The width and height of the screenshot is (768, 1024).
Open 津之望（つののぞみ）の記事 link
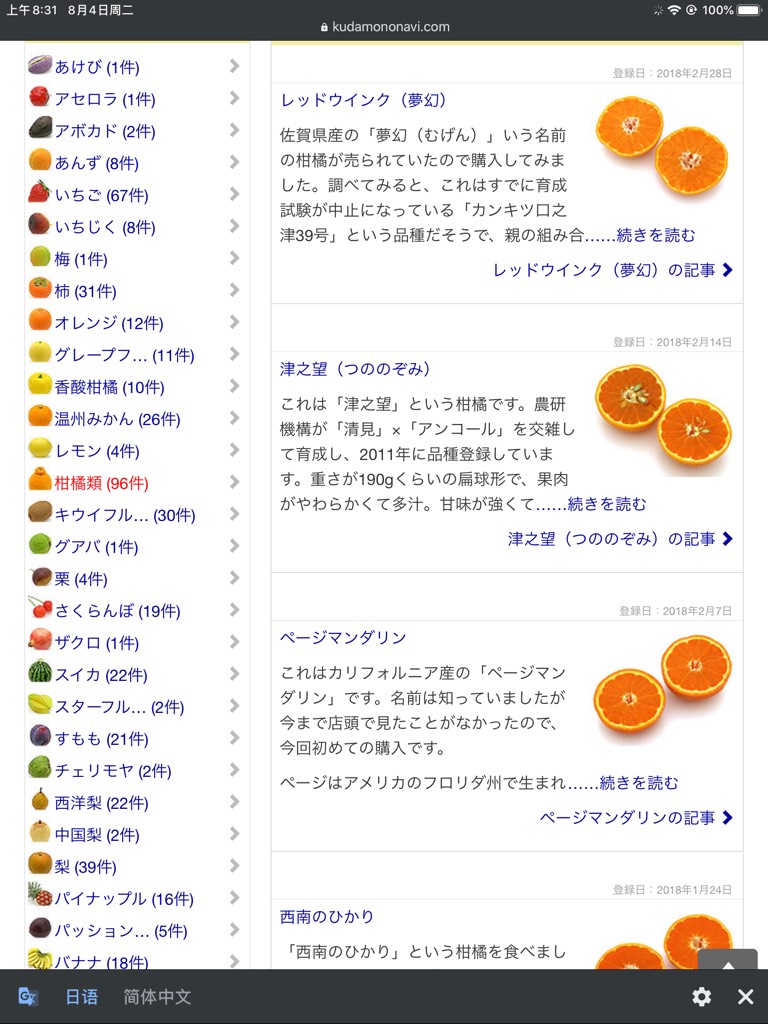click(620, 539)
